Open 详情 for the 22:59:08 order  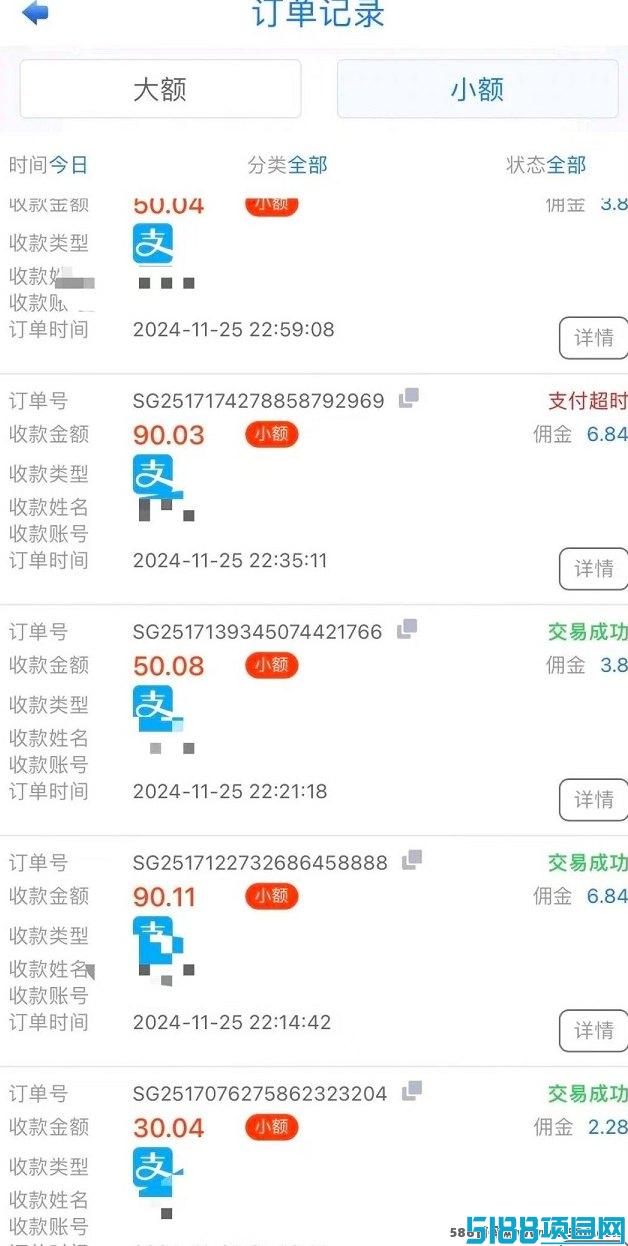(x=593, y=338)
